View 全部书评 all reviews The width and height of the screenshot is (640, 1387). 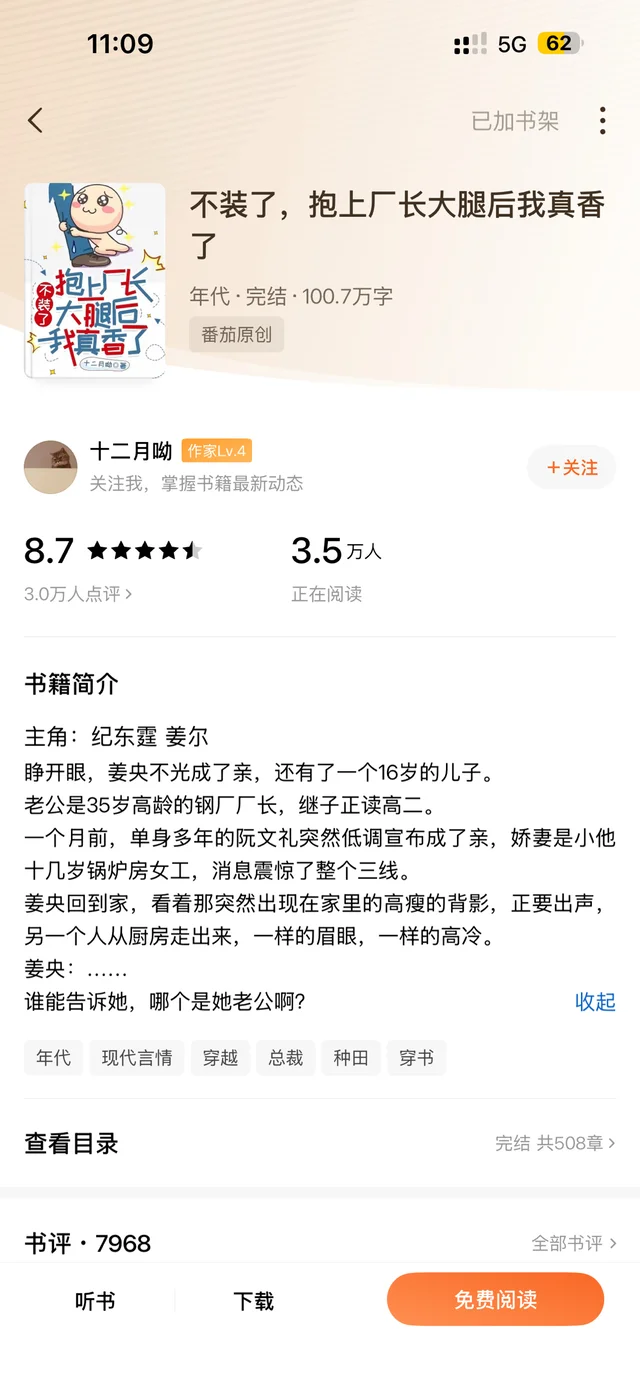tap(573, 1243)
